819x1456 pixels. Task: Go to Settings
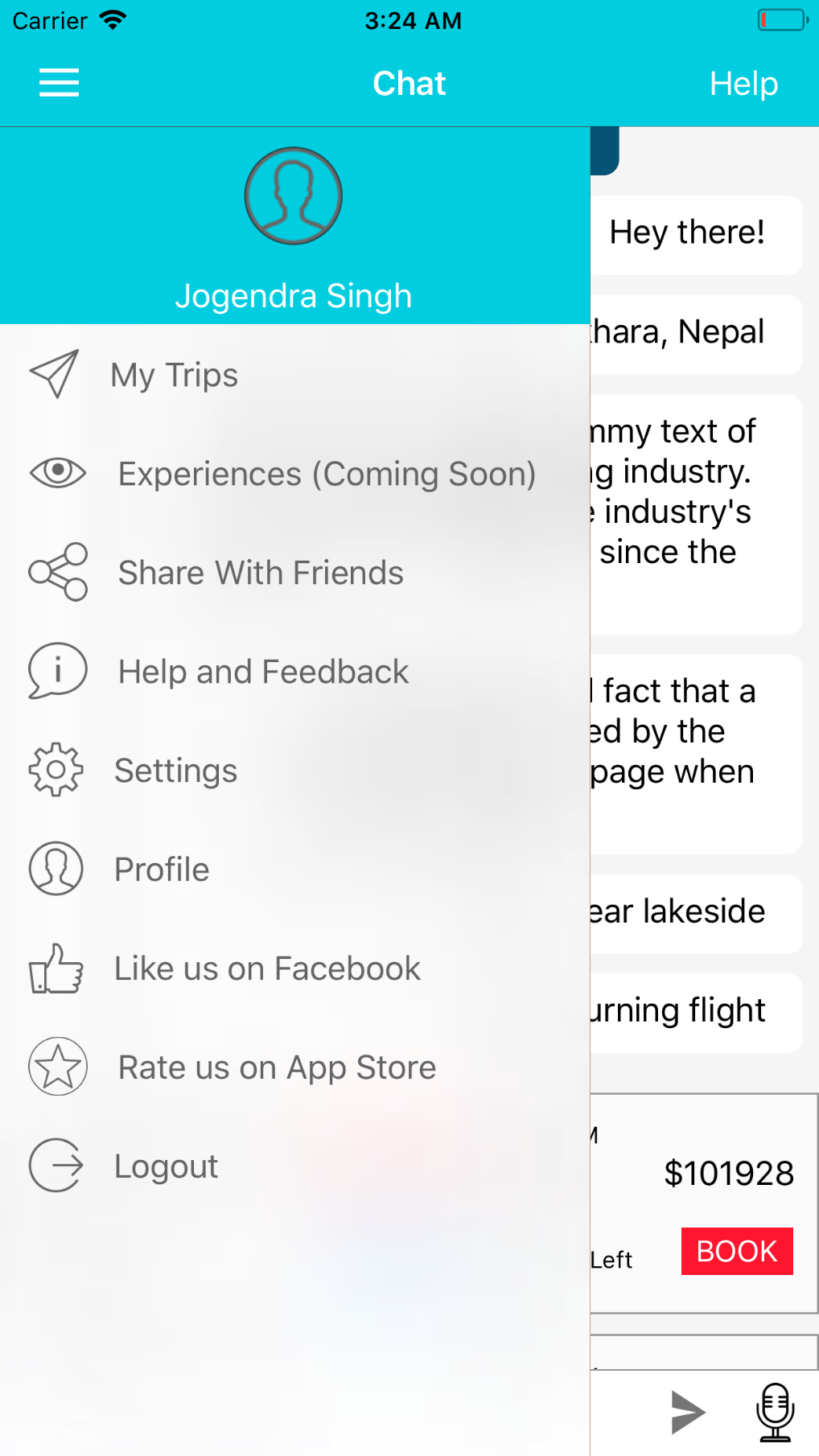175,771
